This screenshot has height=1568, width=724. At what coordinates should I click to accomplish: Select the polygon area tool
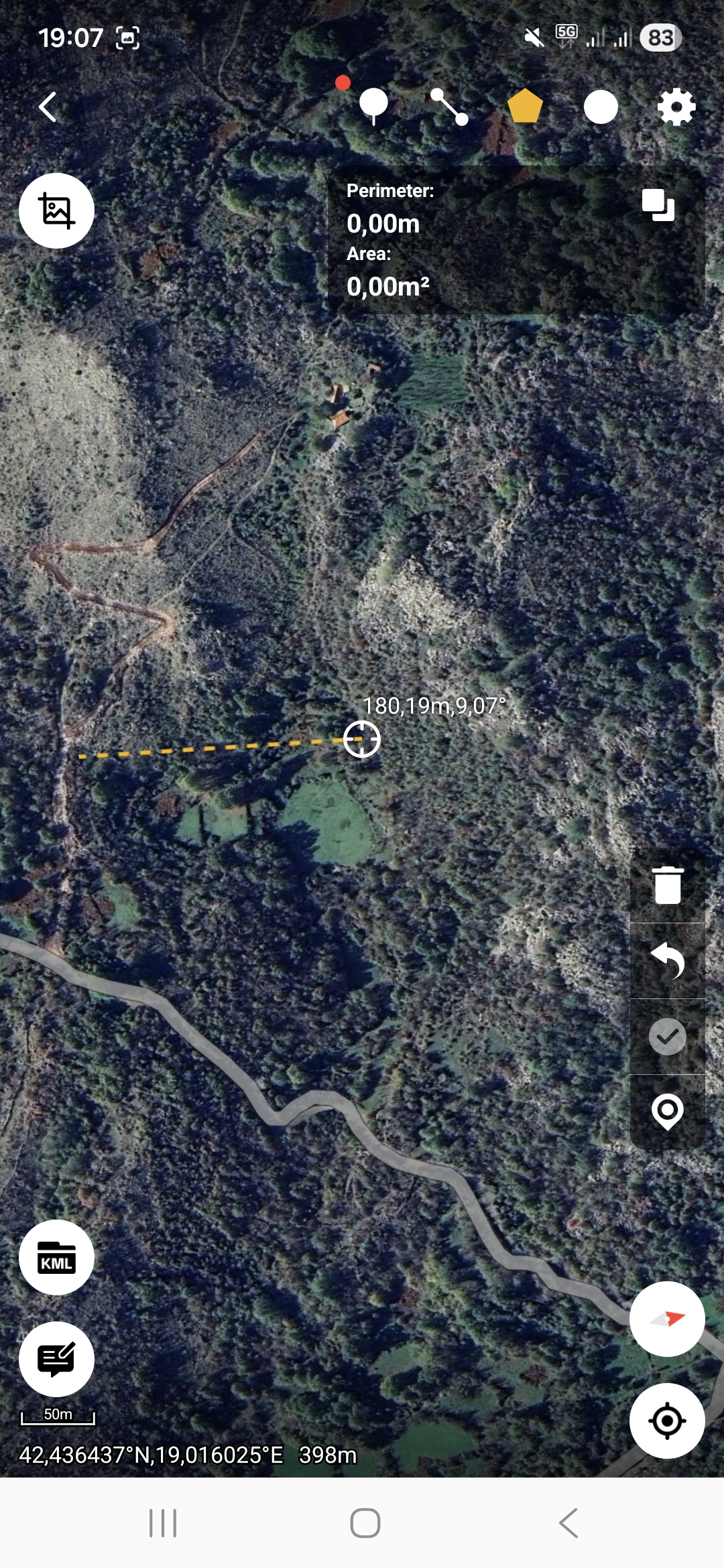(x=525, y=107)
